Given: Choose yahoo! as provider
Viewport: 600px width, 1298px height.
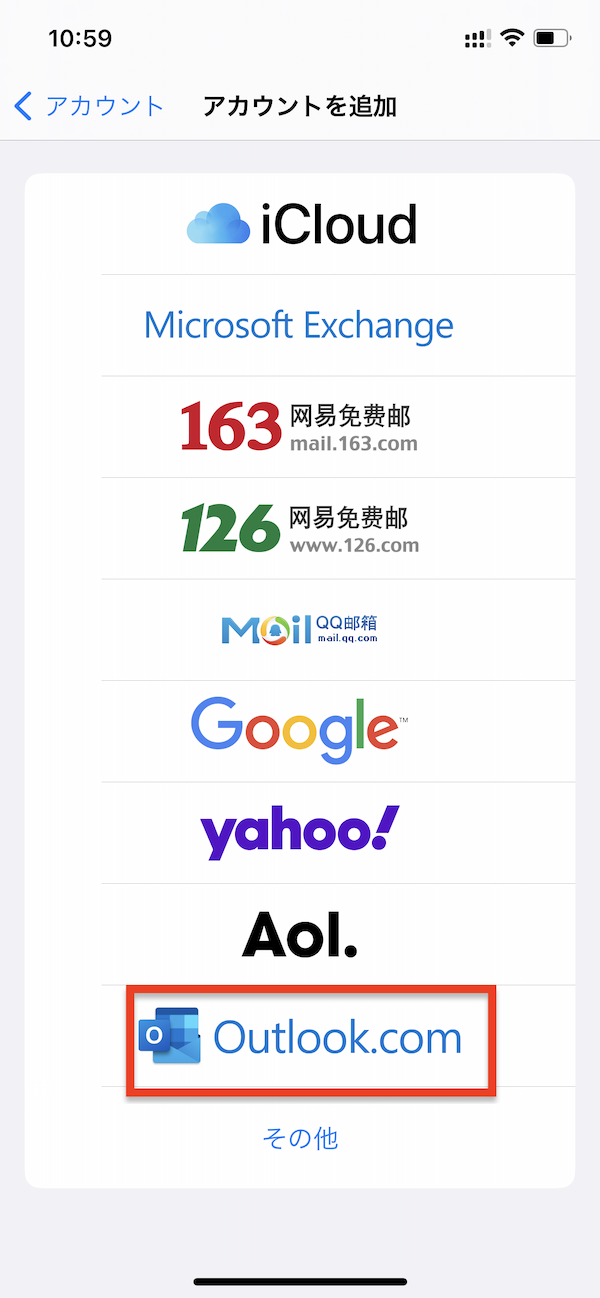Looking at the screenshot, I should click(300, 833).
